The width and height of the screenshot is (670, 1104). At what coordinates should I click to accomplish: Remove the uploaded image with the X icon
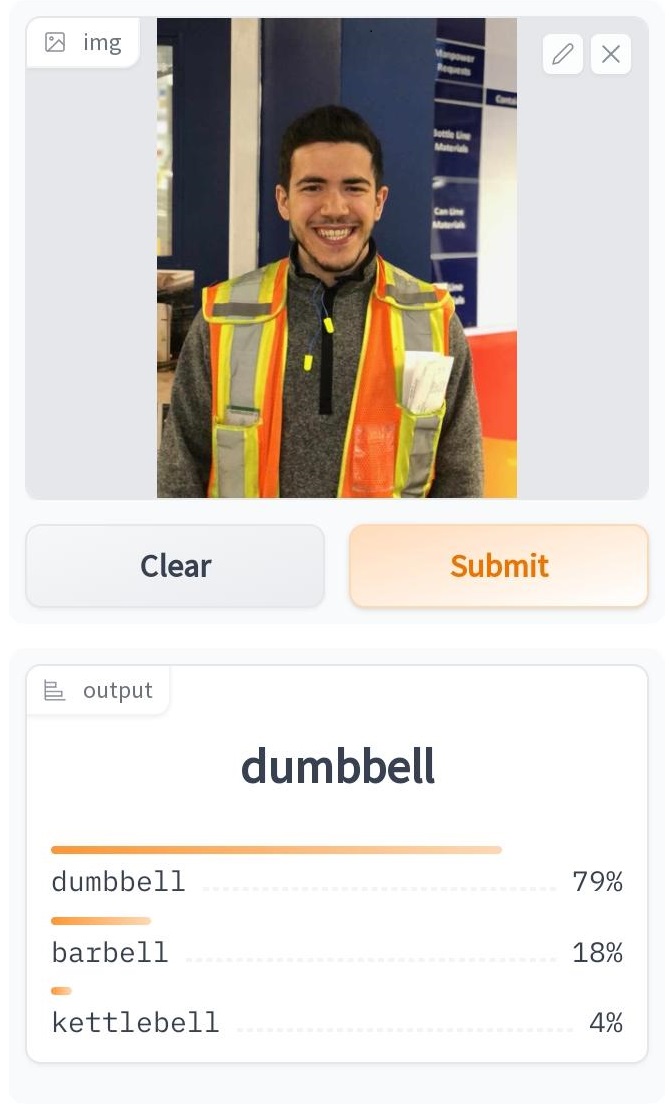pyautogui.click(x=611, y=54)
